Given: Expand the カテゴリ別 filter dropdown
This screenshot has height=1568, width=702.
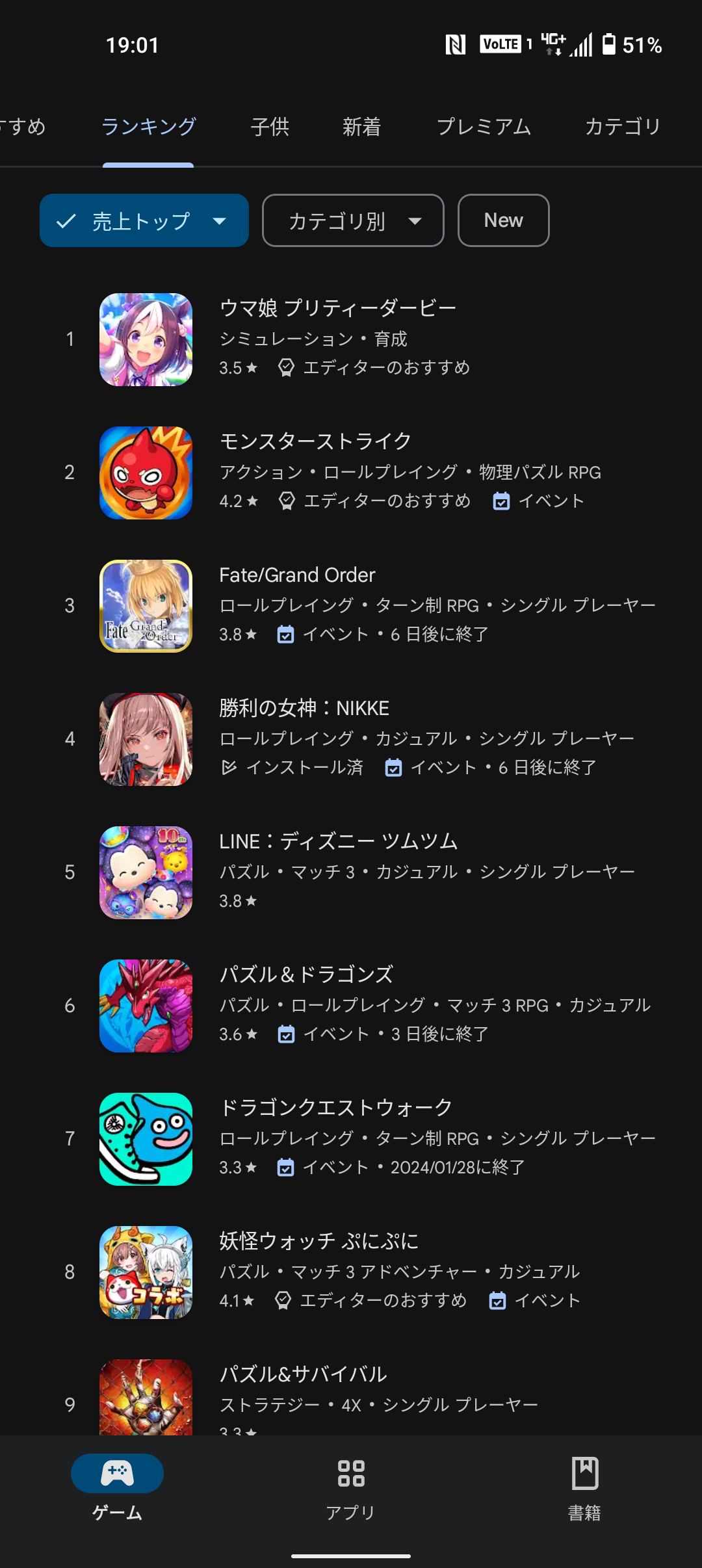Looking at the screenshot, I should pyautogui.click(x=353, y=221).
